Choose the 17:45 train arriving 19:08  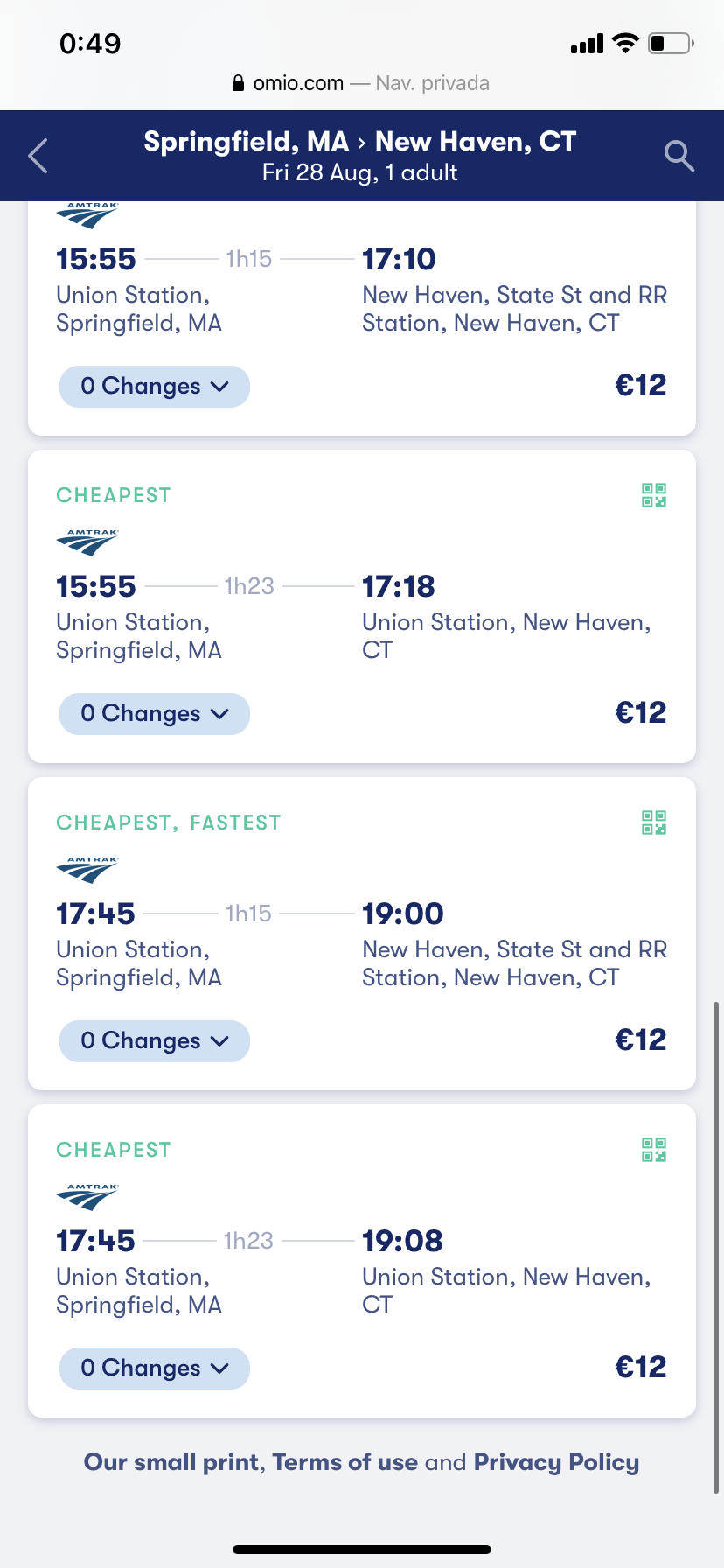pyautogui.click(x=362, y=1261)
